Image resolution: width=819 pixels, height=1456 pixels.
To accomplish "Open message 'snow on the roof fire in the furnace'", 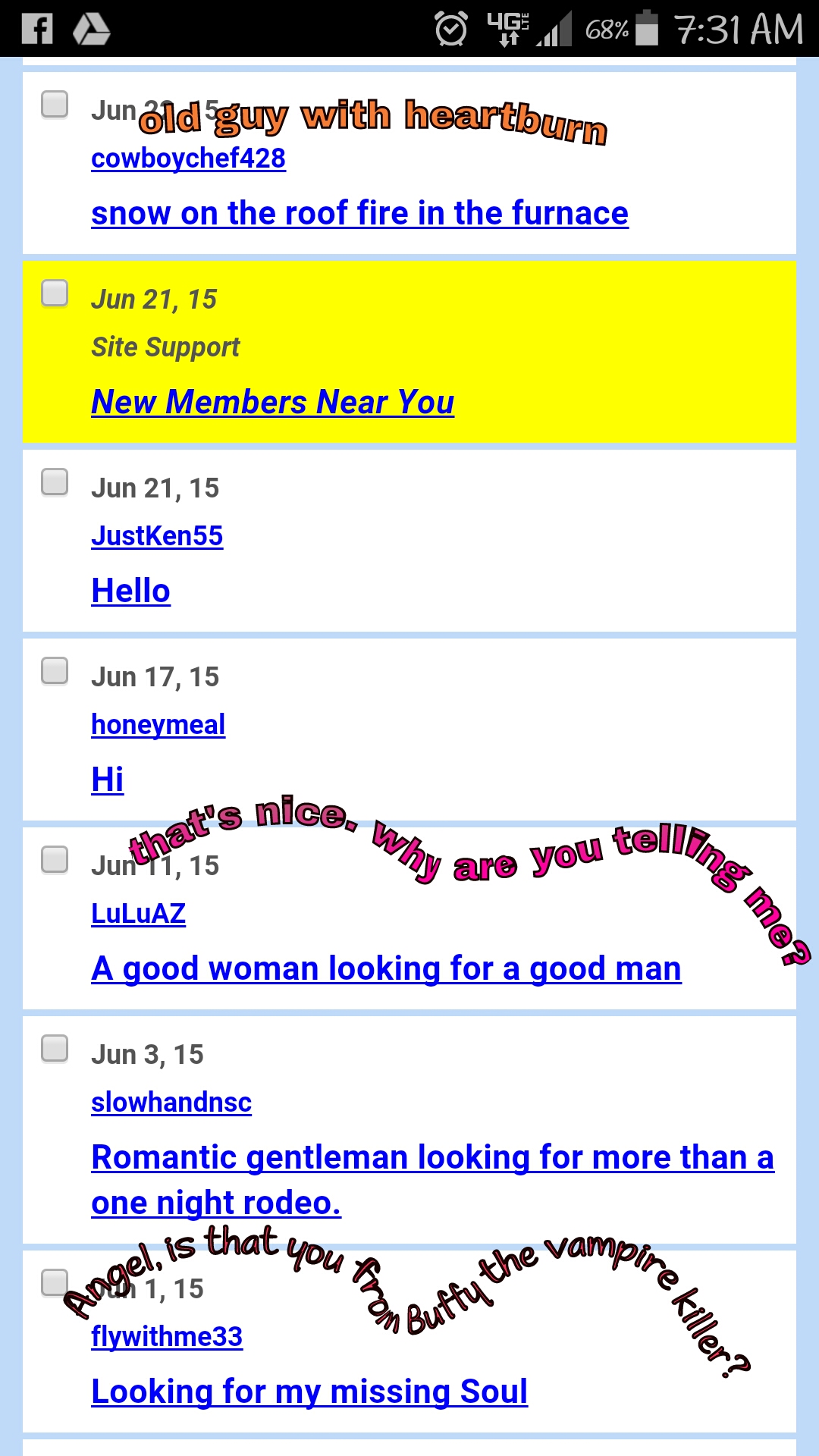I will point(359,213).
